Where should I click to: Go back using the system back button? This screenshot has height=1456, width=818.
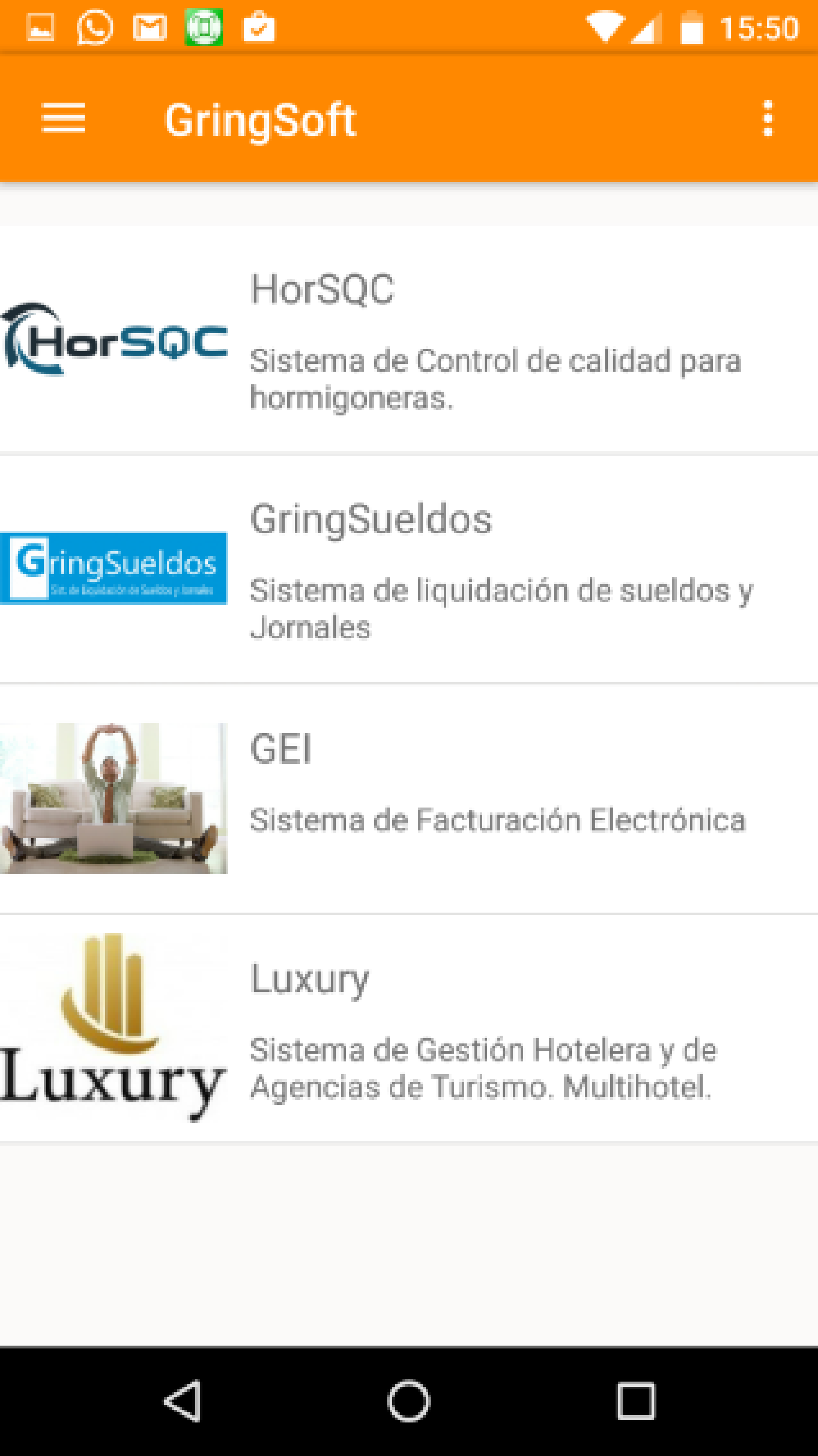[x=183, y=1401]
